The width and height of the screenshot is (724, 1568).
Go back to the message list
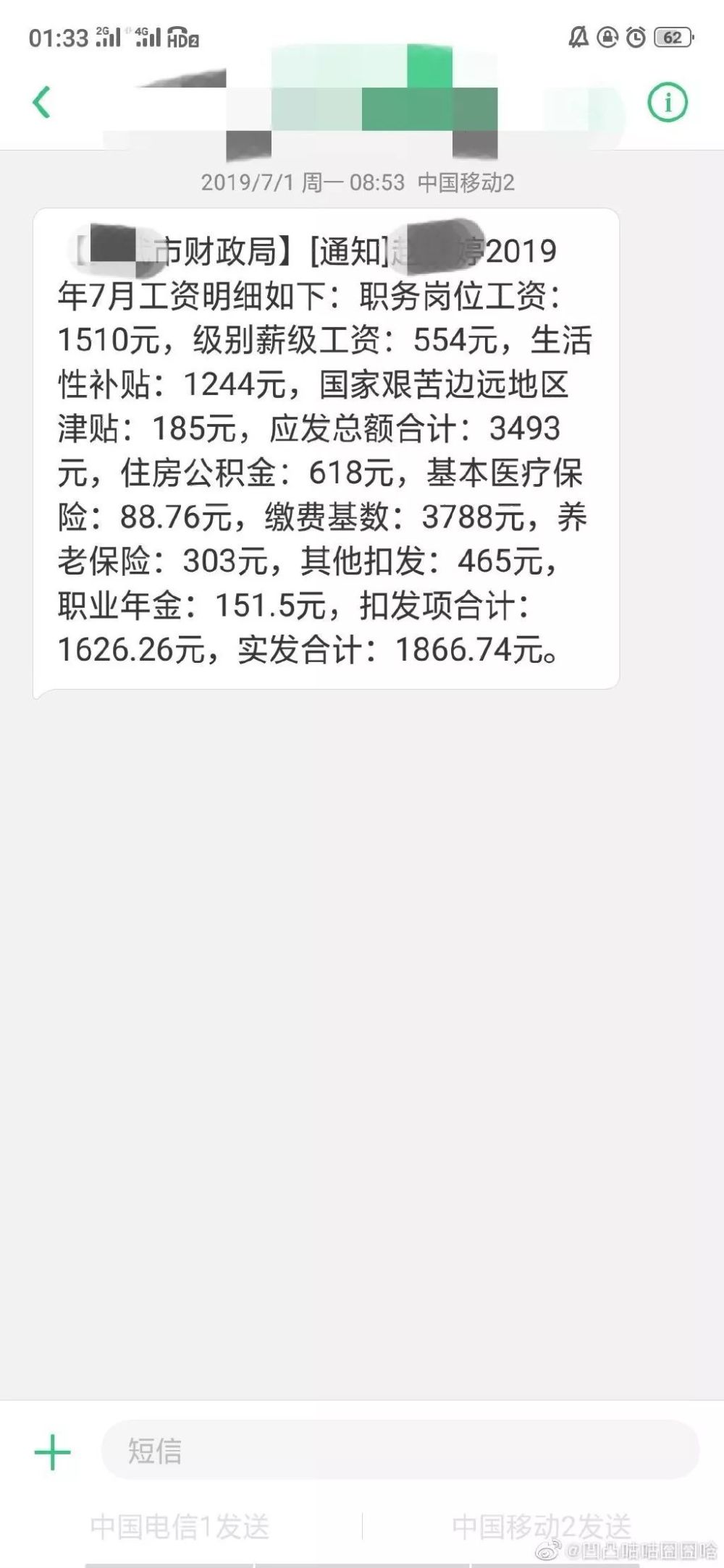[x=42, y=102]
